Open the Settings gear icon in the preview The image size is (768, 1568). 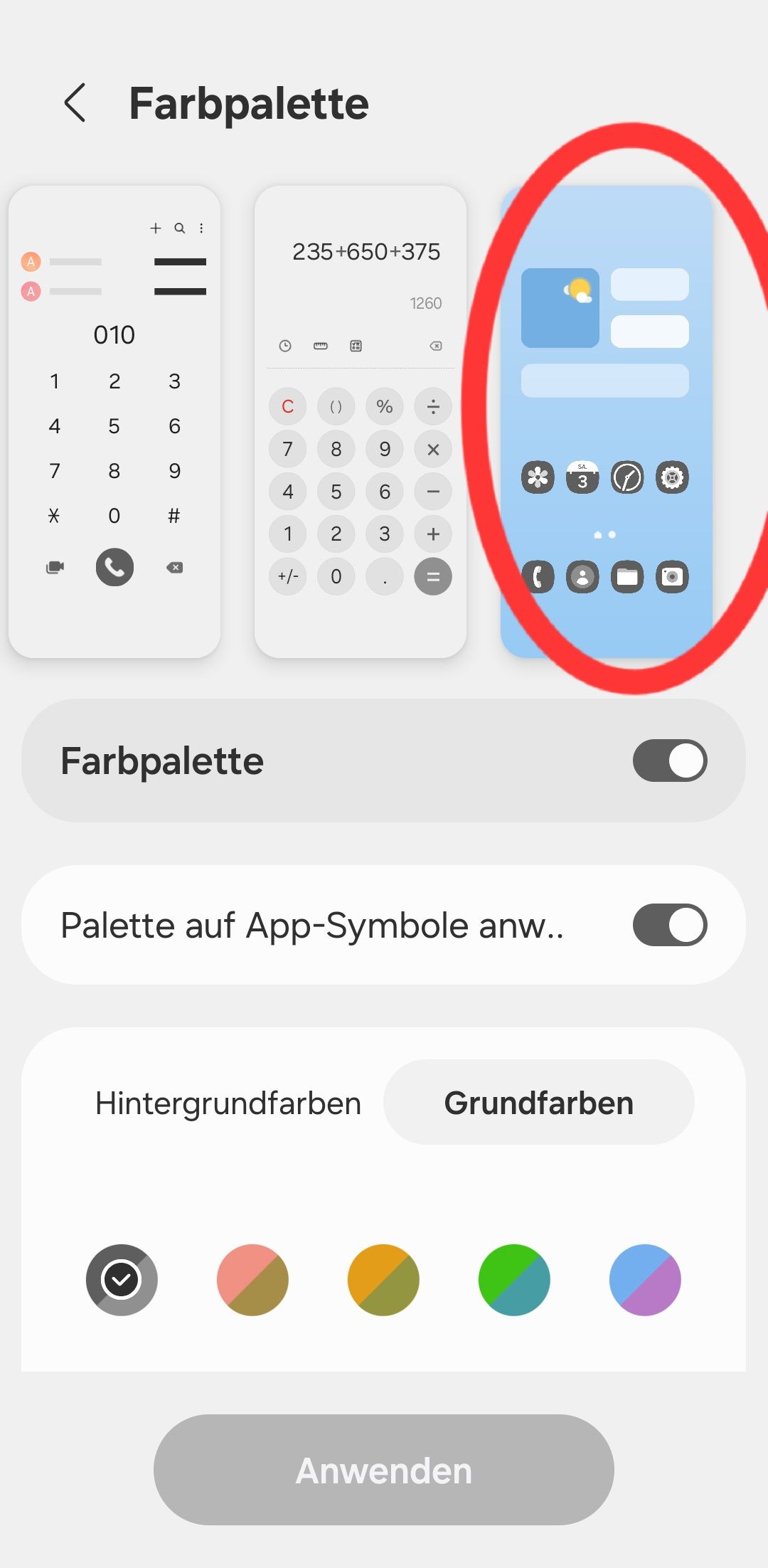[x=671, y=478]
